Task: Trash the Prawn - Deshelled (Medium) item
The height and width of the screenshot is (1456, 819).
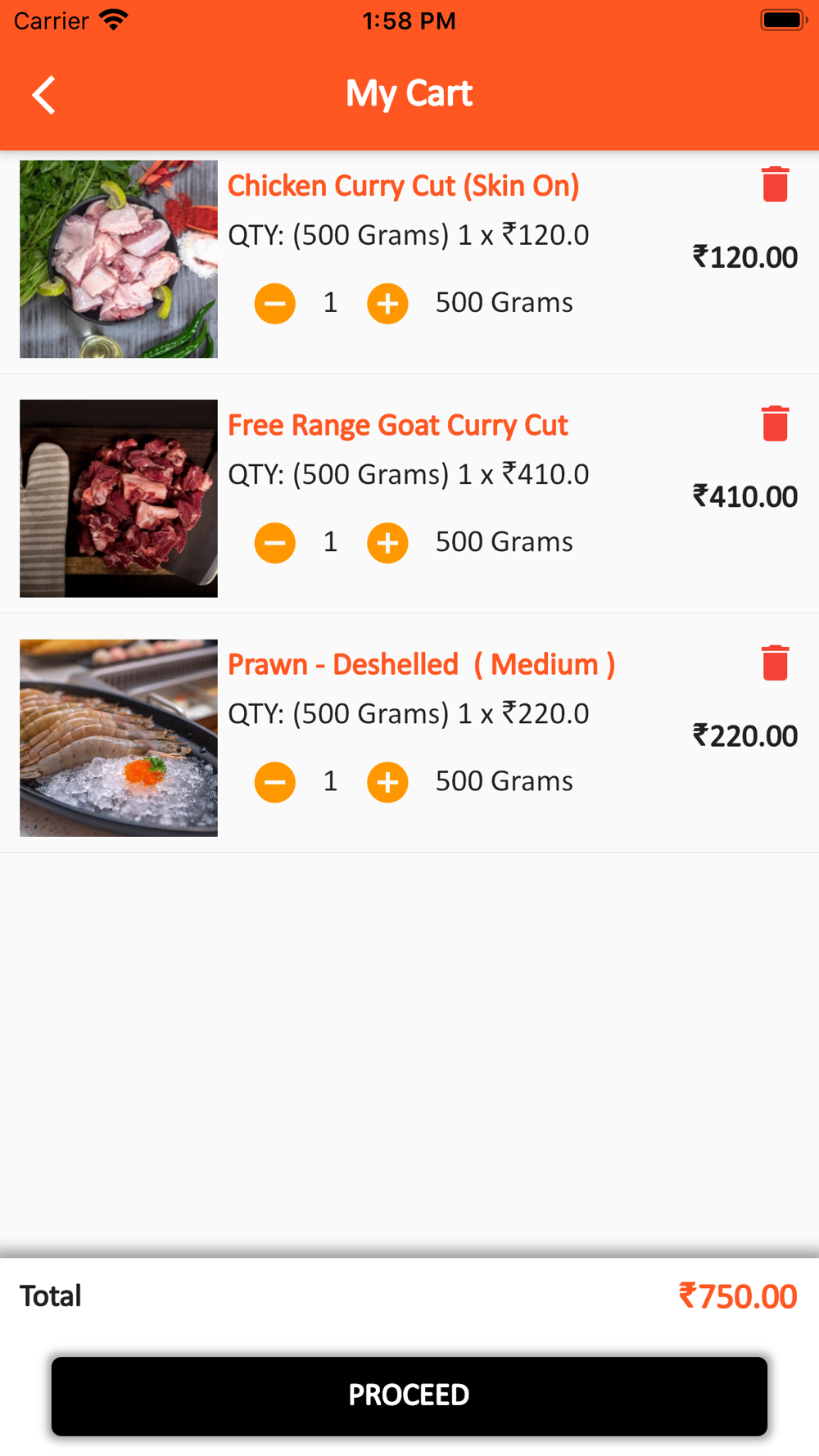Action: click(775, 662)
